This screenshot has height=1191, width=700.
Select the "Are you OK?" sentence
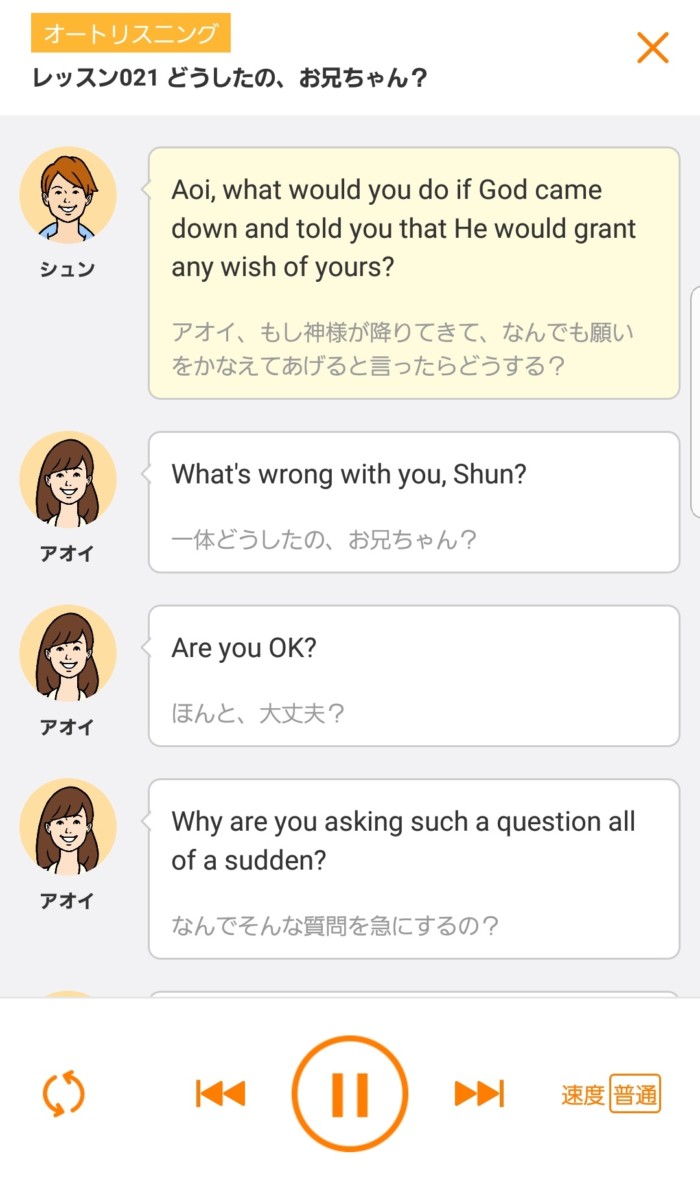[414, 676]
